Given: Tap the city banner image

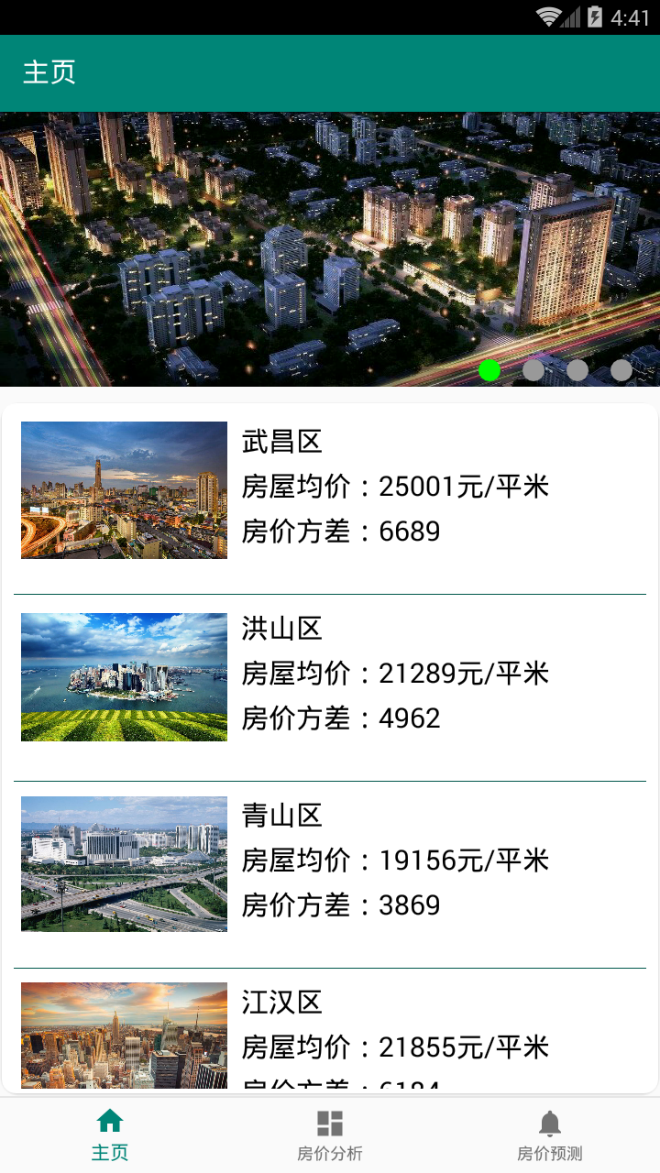Looking at the screenshot, I should (x=330, y=248).
